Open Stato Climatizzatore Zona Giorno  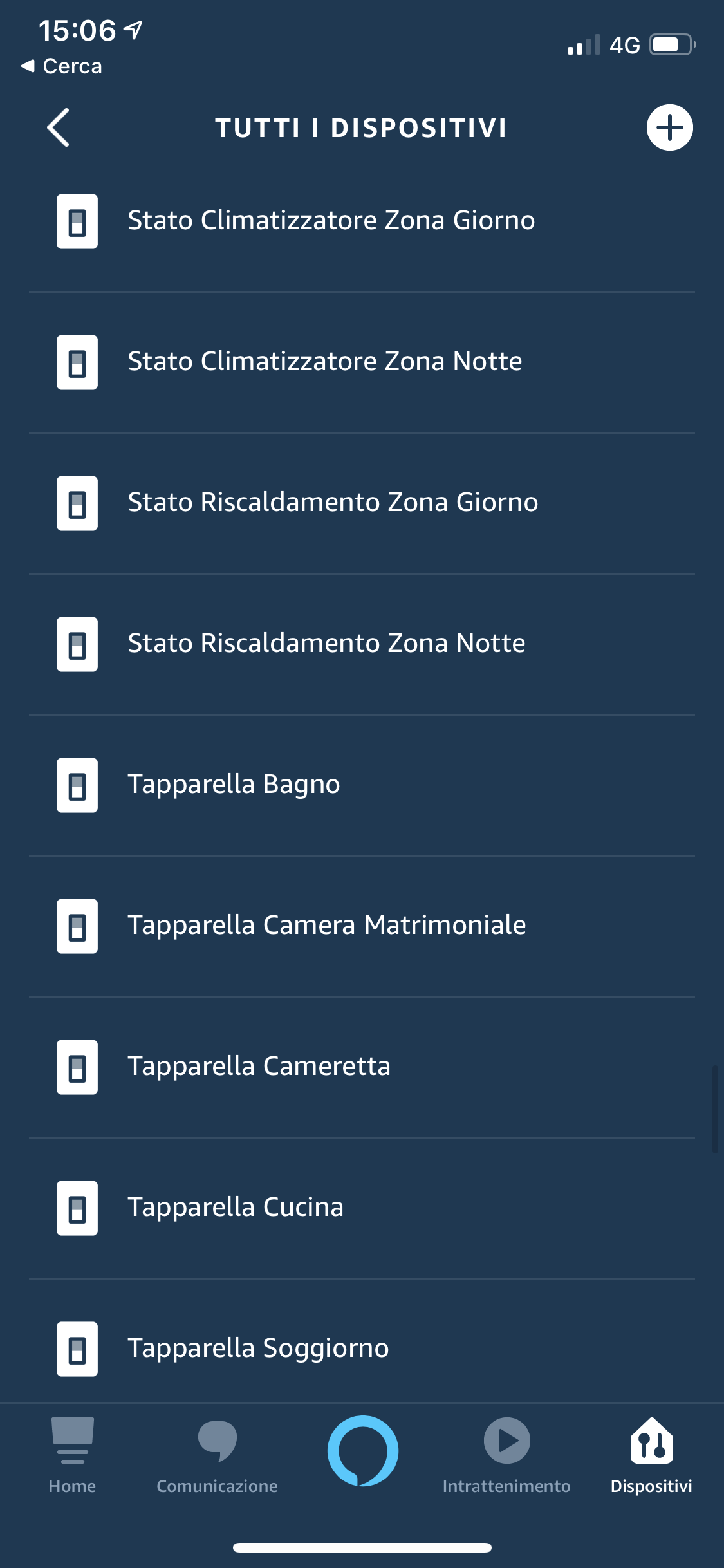click(x=362, y=221)
